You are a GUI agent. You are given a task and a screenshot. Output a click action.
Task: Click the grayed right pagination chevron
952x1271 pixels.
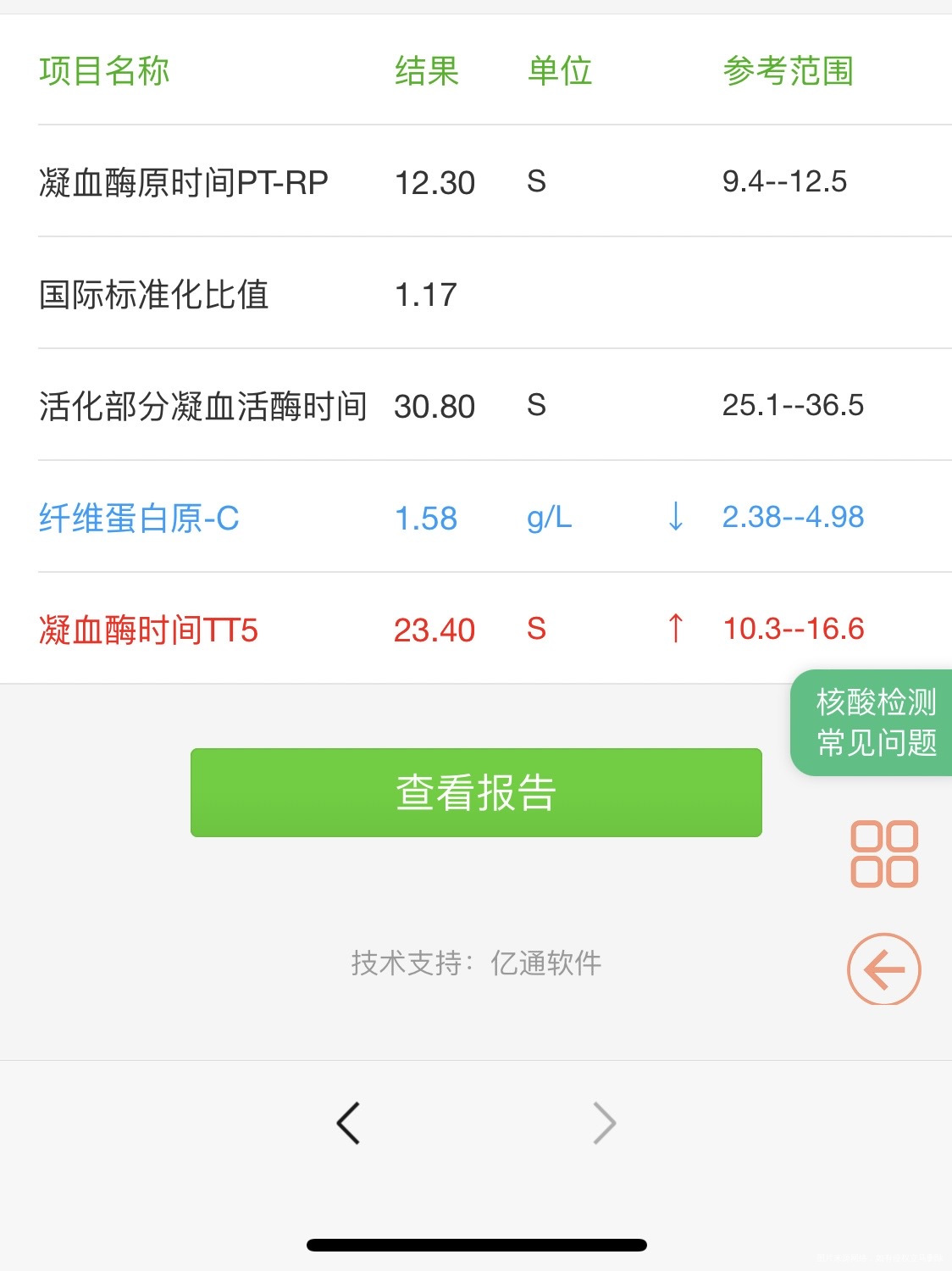[x=604, y=1123]
